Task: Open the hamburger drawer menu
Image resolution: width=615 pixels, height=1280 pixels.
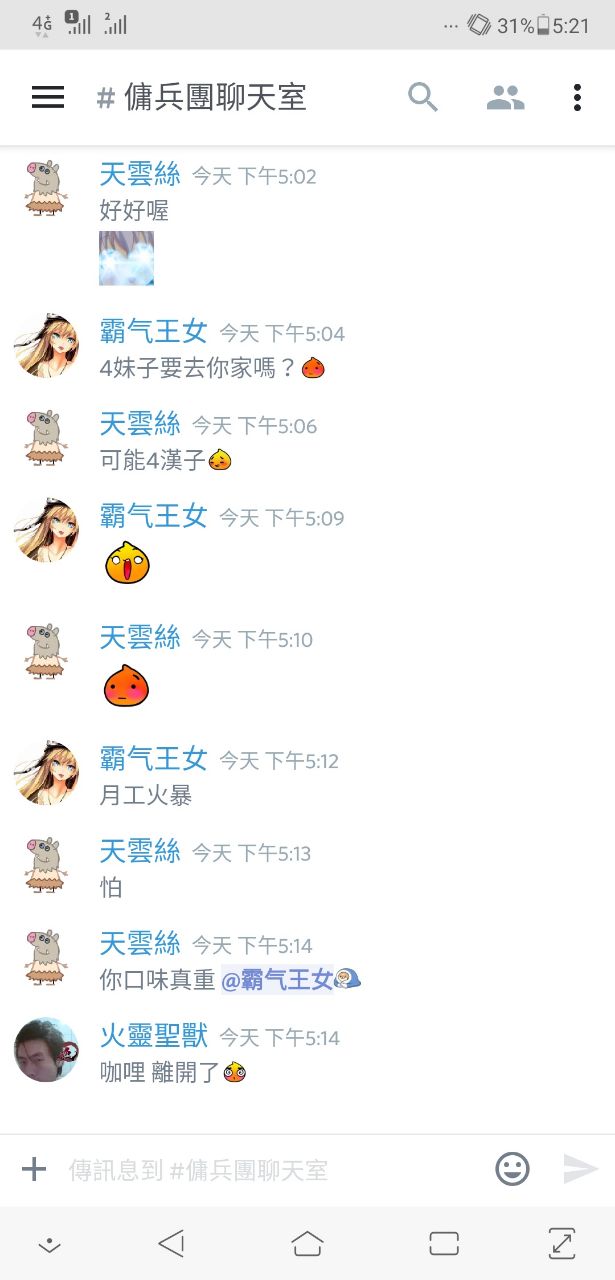Action: [48, 97]
